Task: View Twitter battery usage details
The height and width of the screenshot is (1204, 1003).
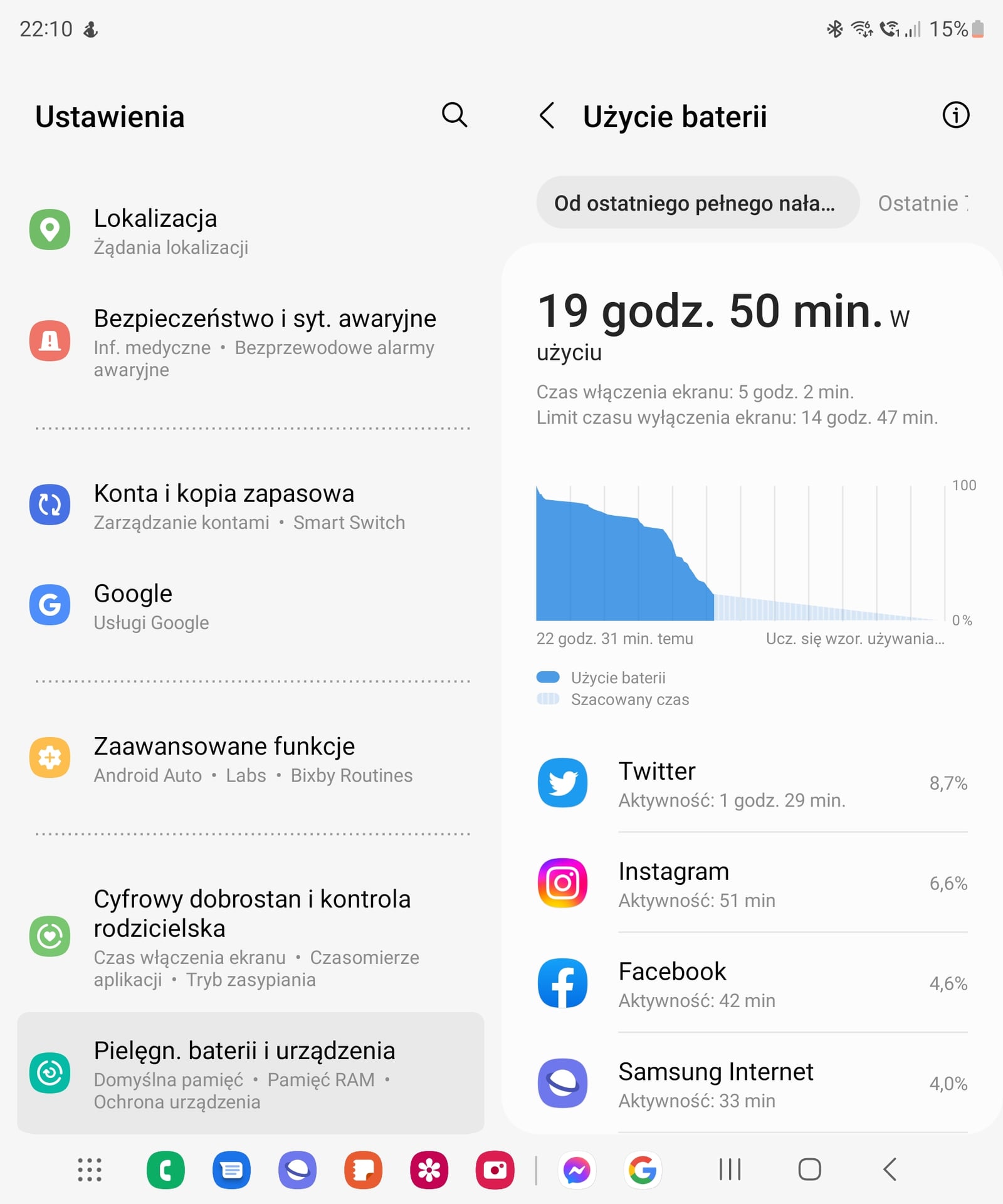Action: tap(752, 783)
